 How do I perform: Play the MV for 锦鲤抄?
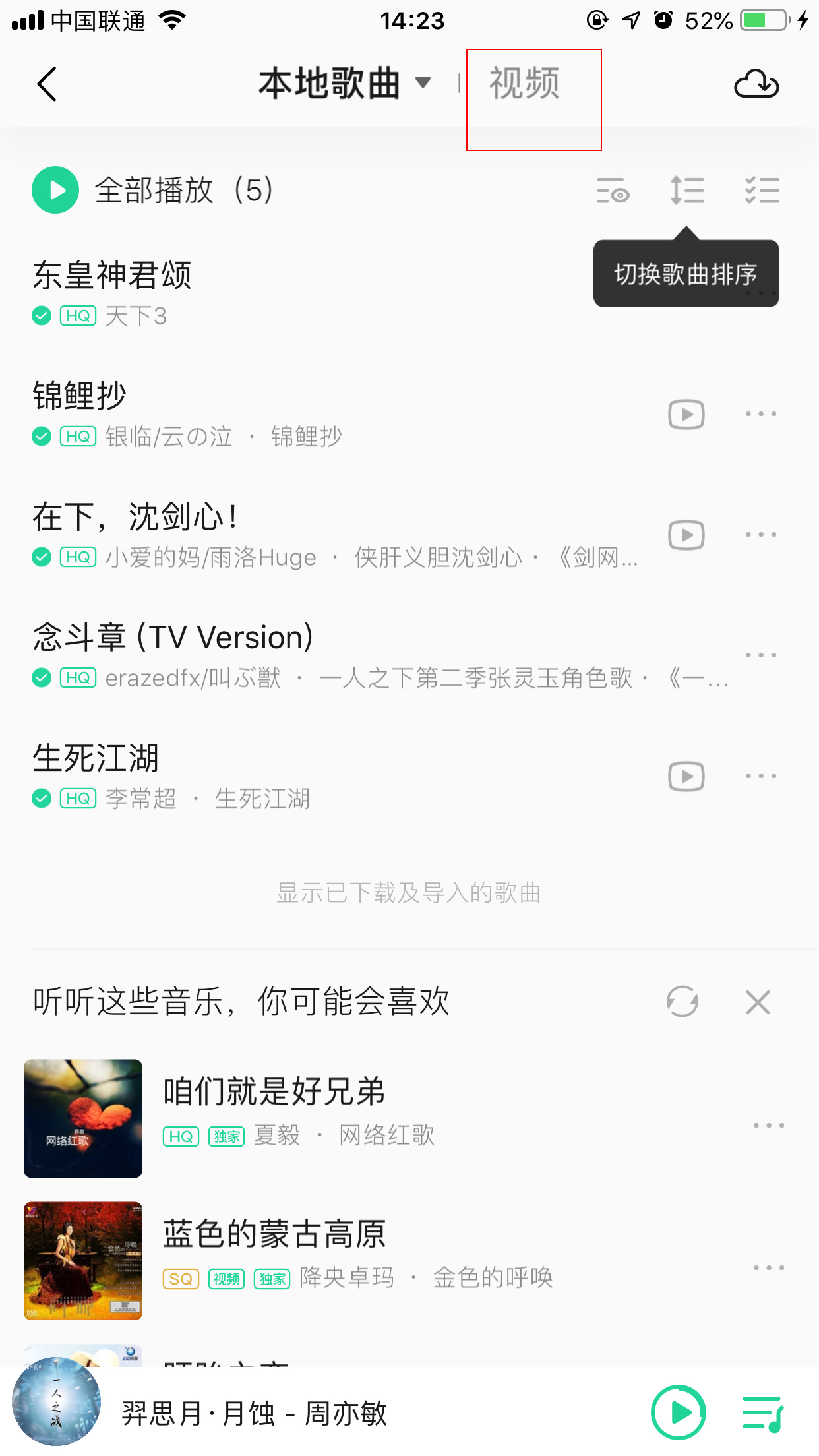pyautogui.click(x=686, y=415)
